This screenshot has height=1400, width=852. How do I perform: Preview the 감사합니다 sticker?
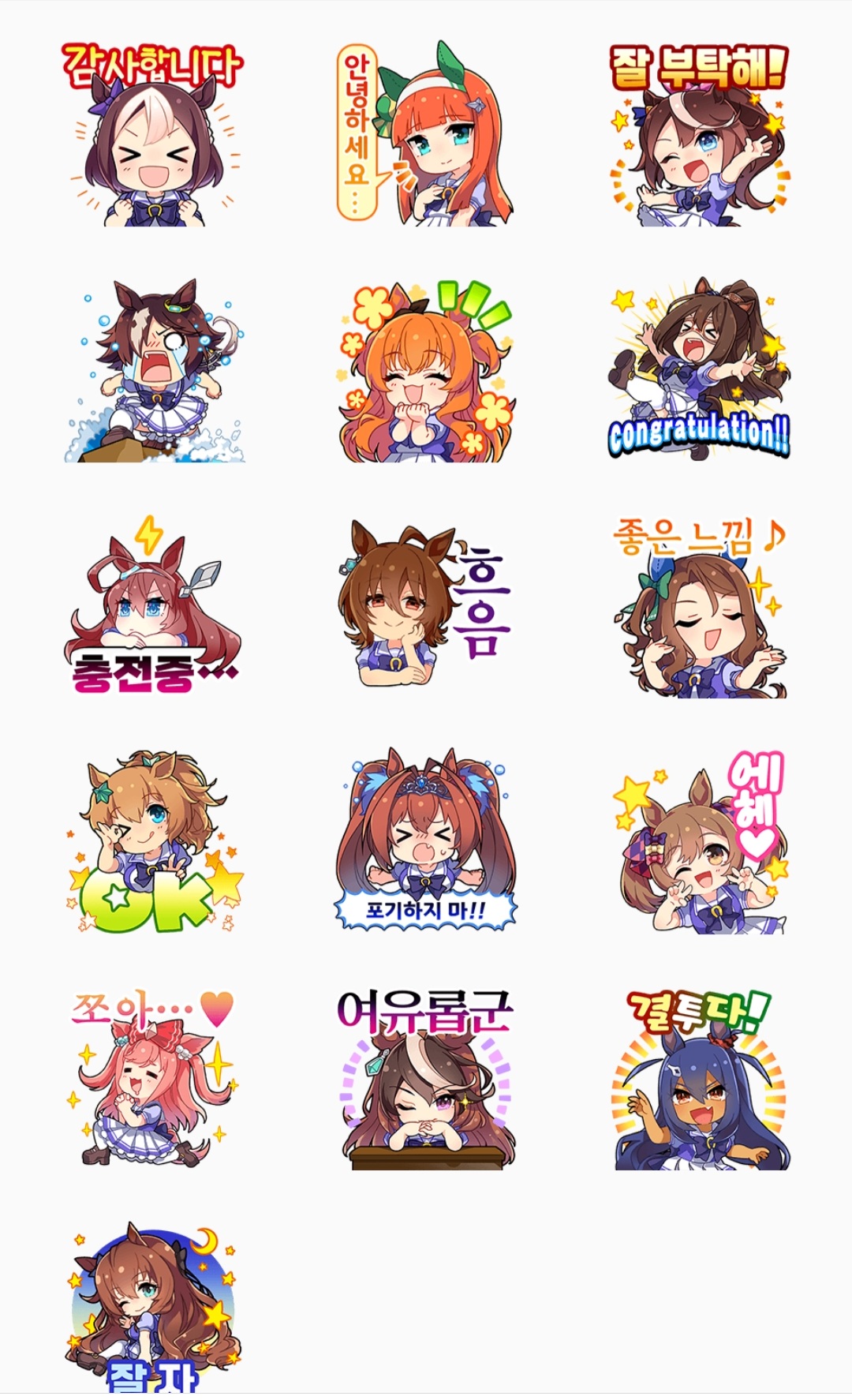click(153, 134)
